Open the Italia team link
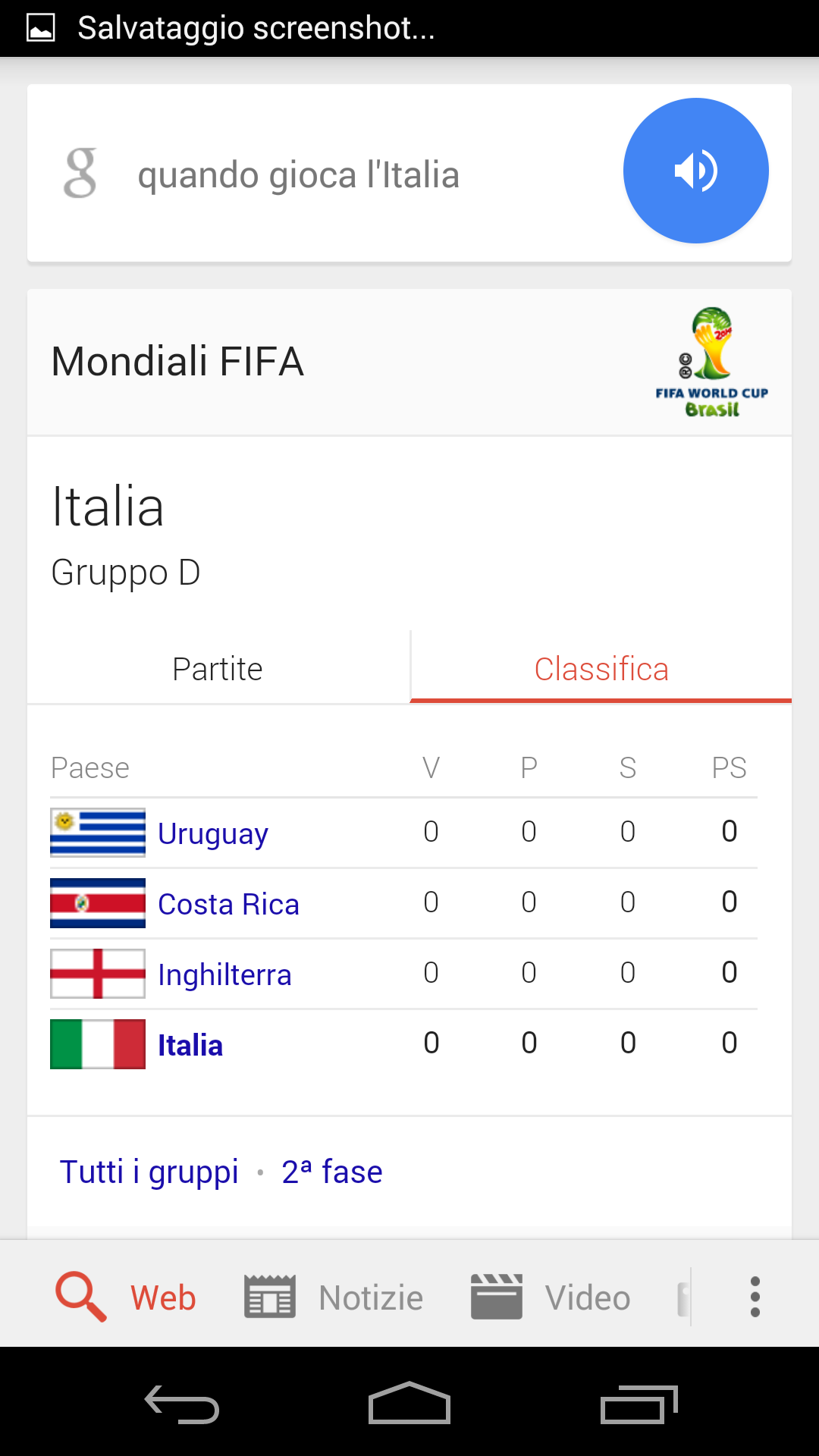This screenshot has width=819, height=1456. [x=190, y=1045]
